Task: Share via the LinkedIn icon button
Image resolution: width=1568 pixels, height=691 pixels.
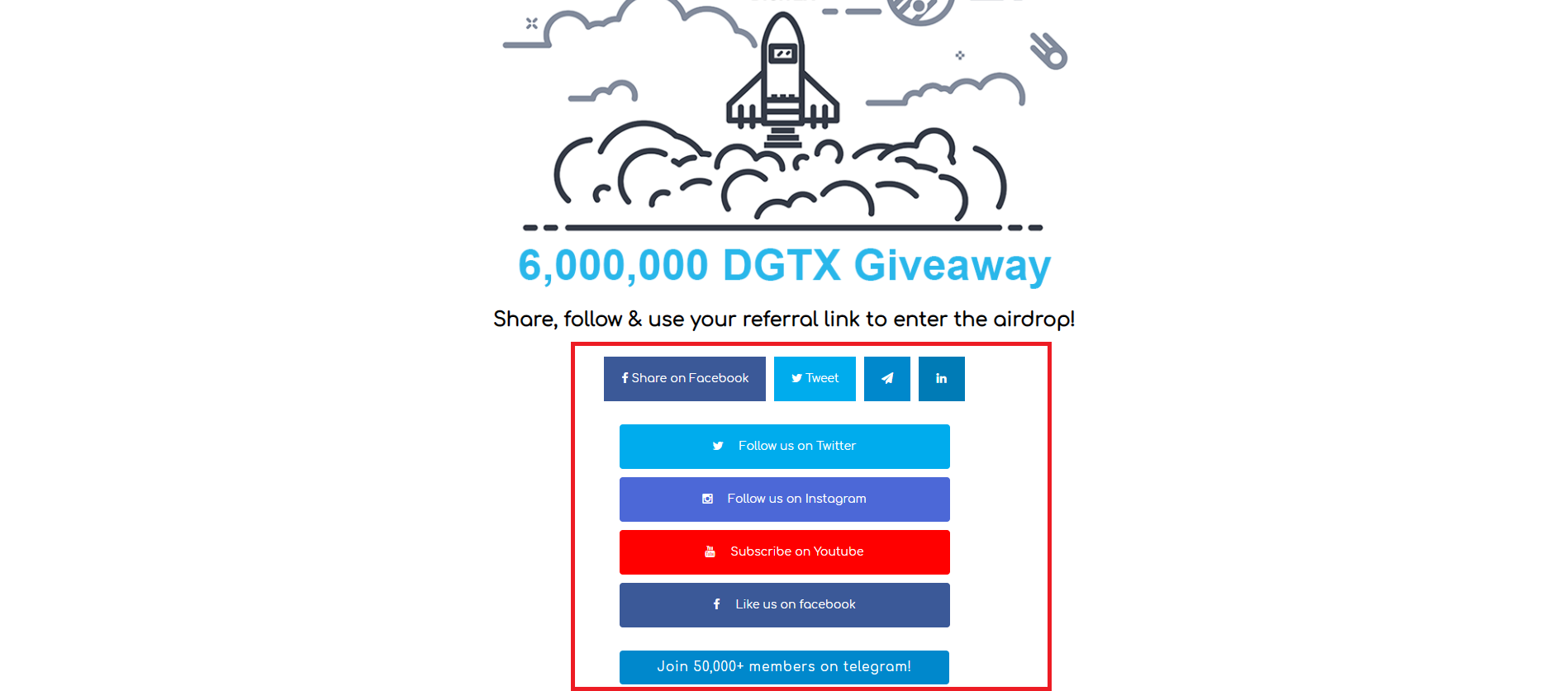Action: 942,379
